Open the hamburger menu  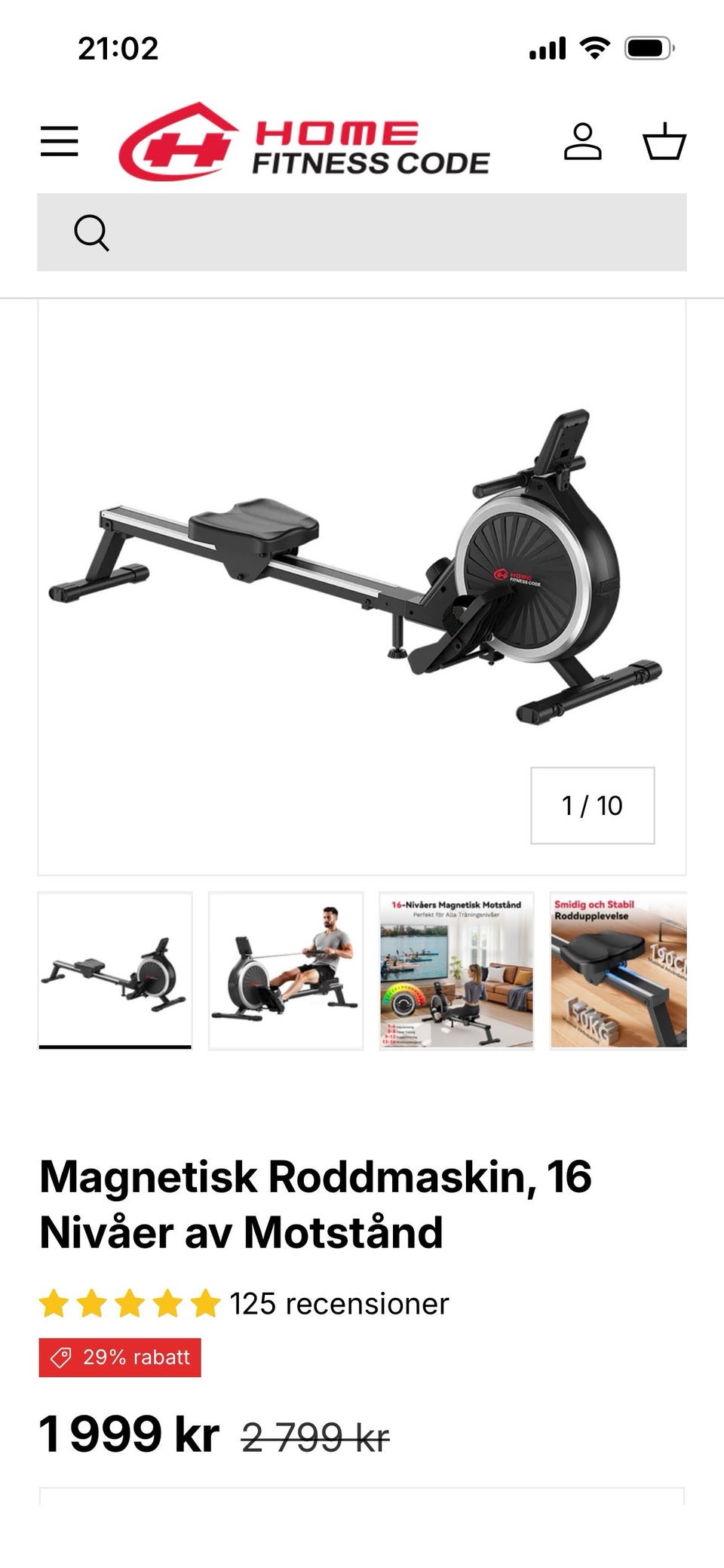point(60,141)
